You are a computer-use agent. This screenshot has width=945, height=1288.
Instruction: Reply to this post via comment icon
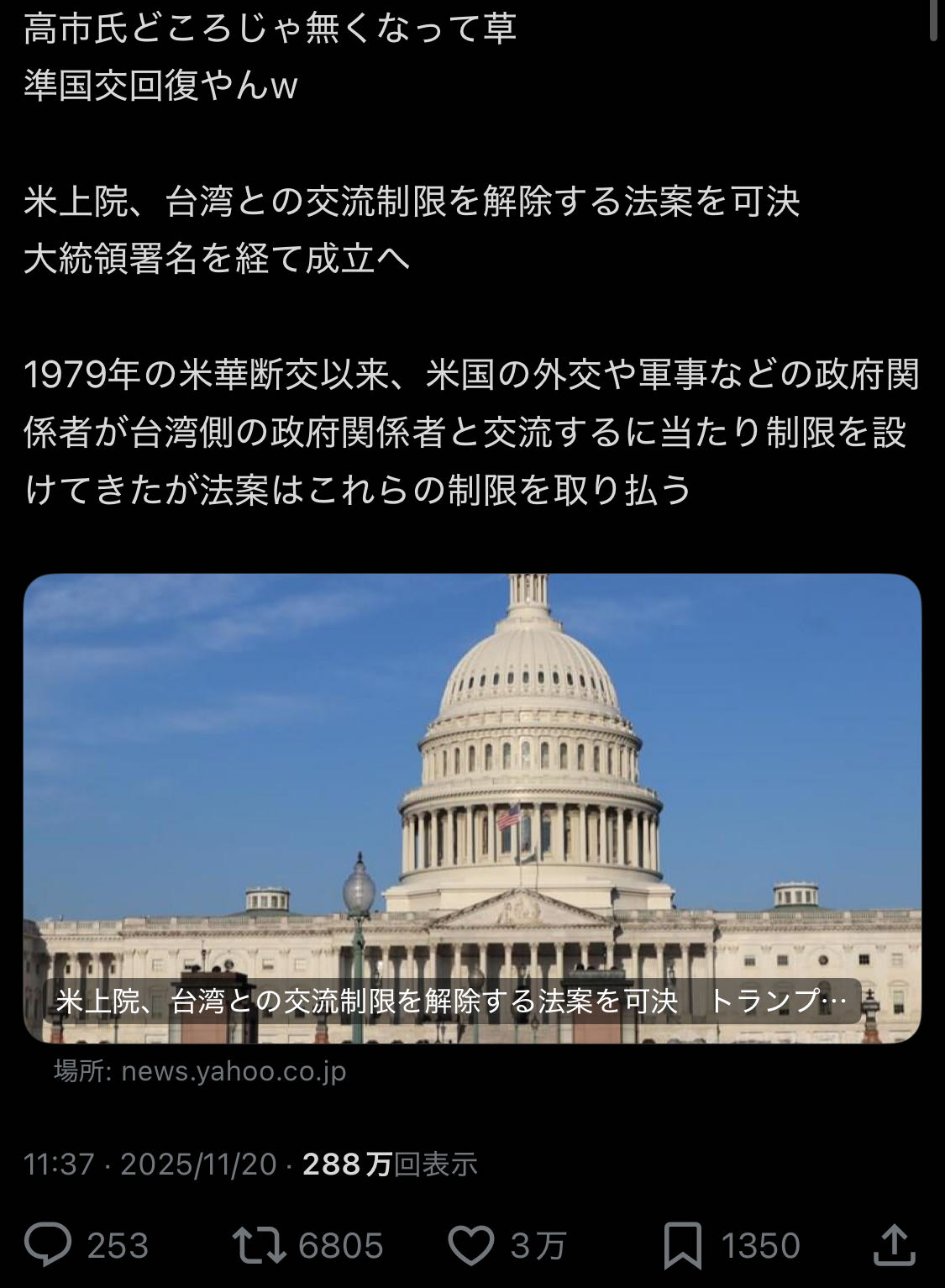pos(48,1244)
